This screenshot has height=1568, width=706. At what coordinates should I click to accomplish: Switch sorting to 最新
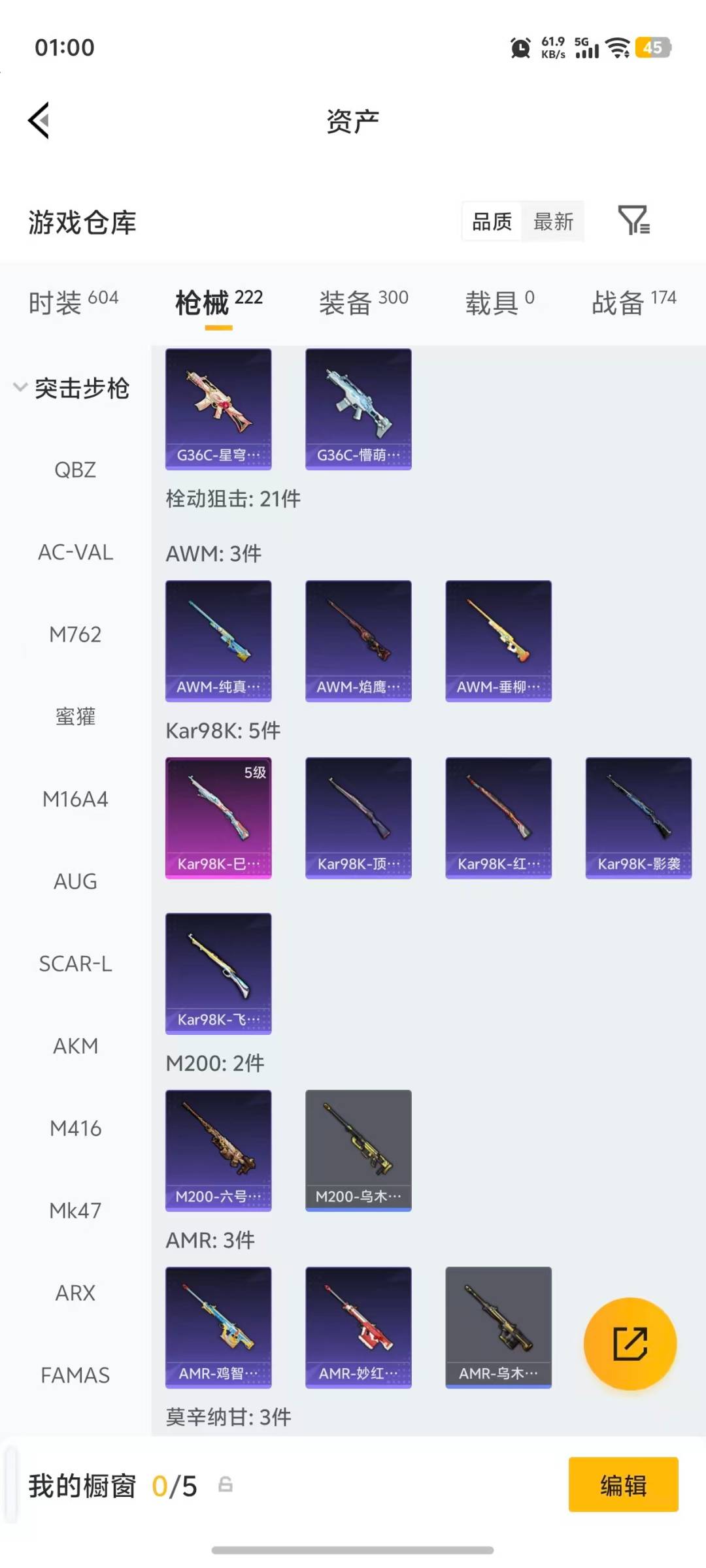pos(553,221)
